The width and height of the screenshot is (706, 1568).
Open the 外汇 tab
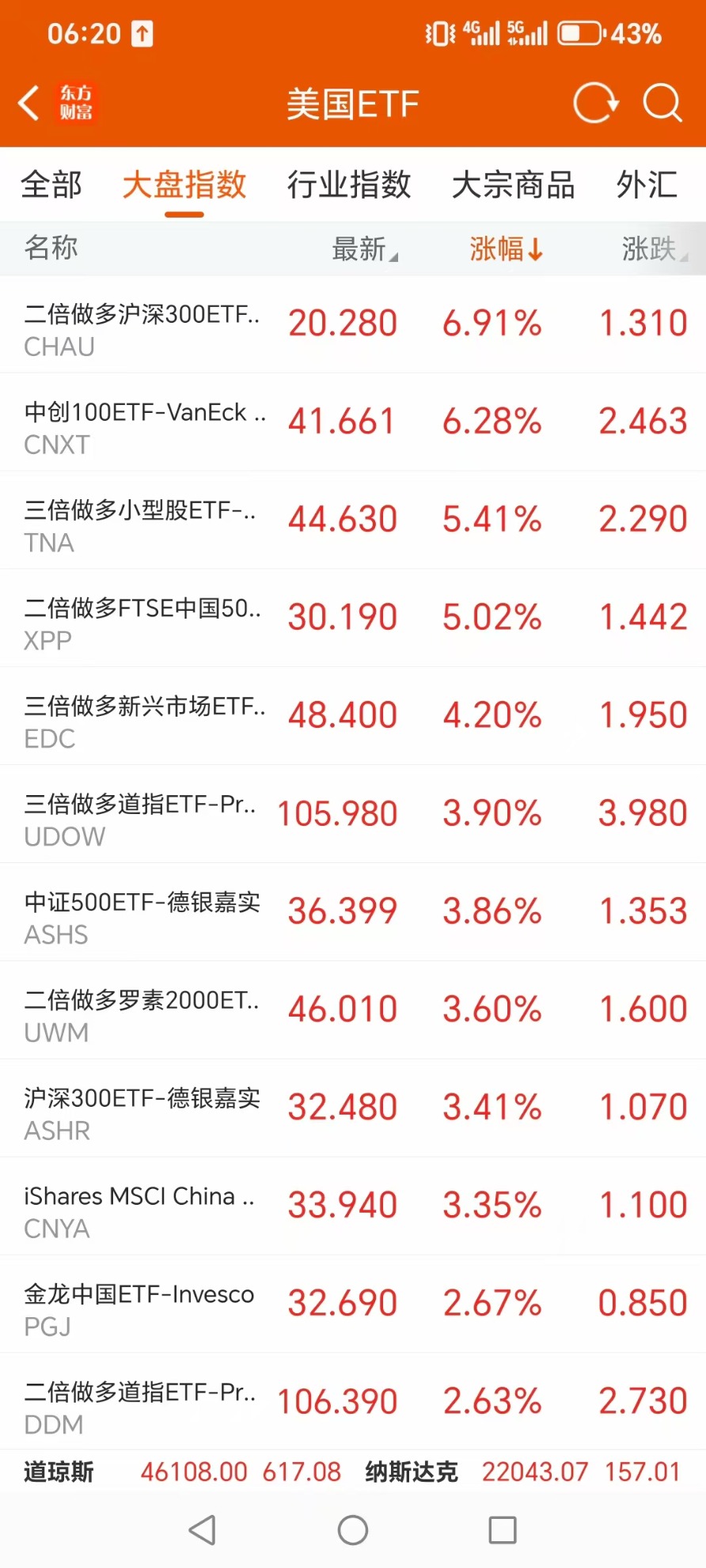(x=647, y=185)
